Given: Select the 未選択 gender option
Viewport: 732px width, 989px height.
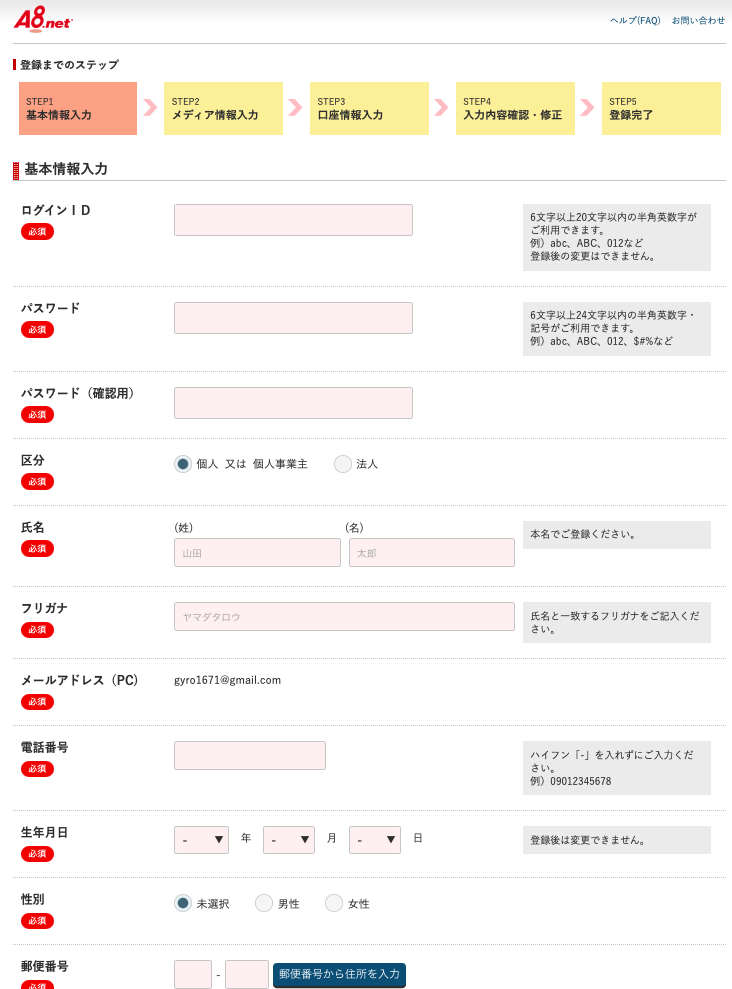Looking at the screenshot, I should (183, 903).
